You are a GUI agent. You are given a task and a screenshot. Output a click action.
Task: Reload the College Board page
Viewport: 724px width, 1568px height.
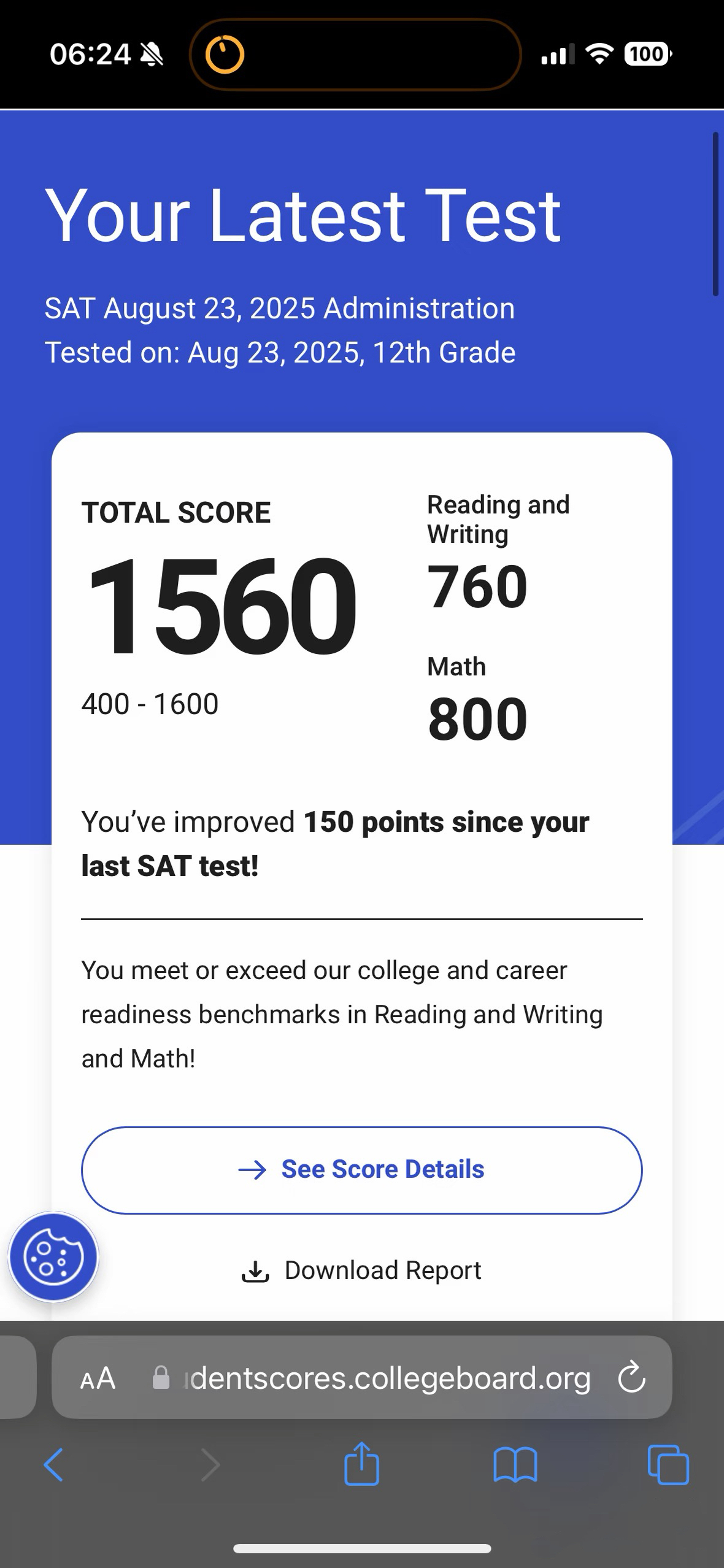631,1378
